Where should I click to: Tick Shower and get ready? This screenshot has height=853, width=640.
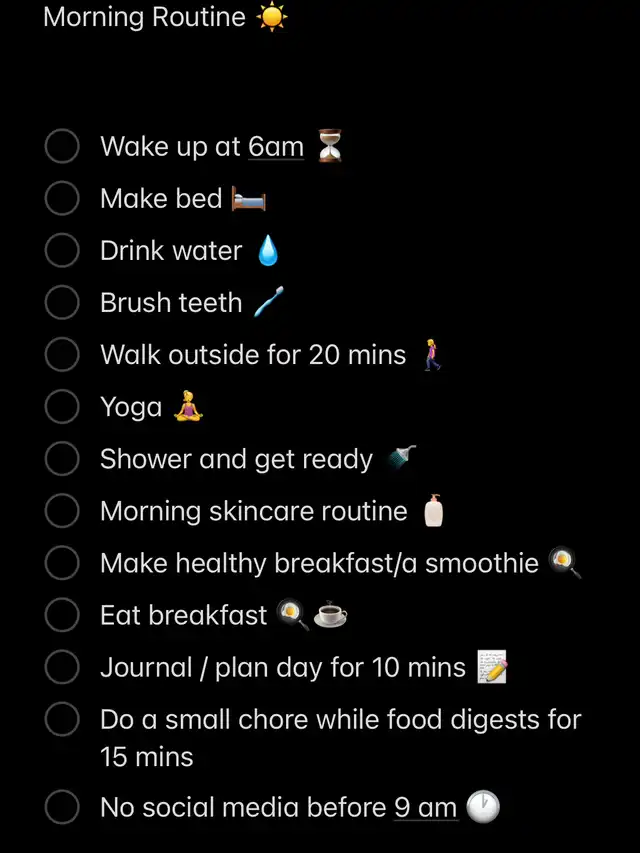(62, 459)
